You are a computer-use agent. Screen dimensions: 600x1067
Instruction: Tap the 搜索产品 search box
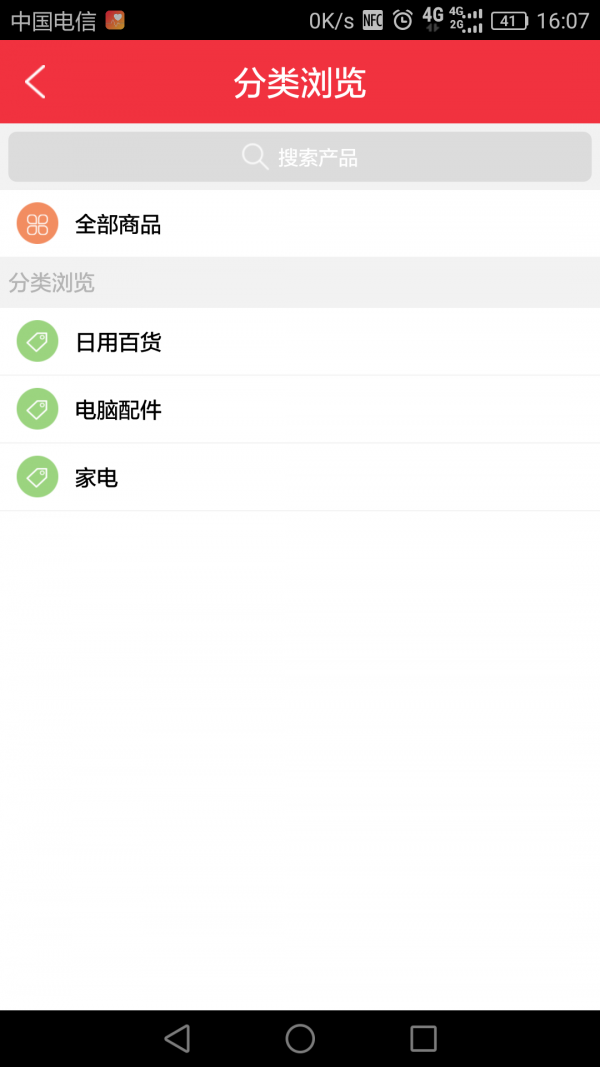click(x=300, y=157)
